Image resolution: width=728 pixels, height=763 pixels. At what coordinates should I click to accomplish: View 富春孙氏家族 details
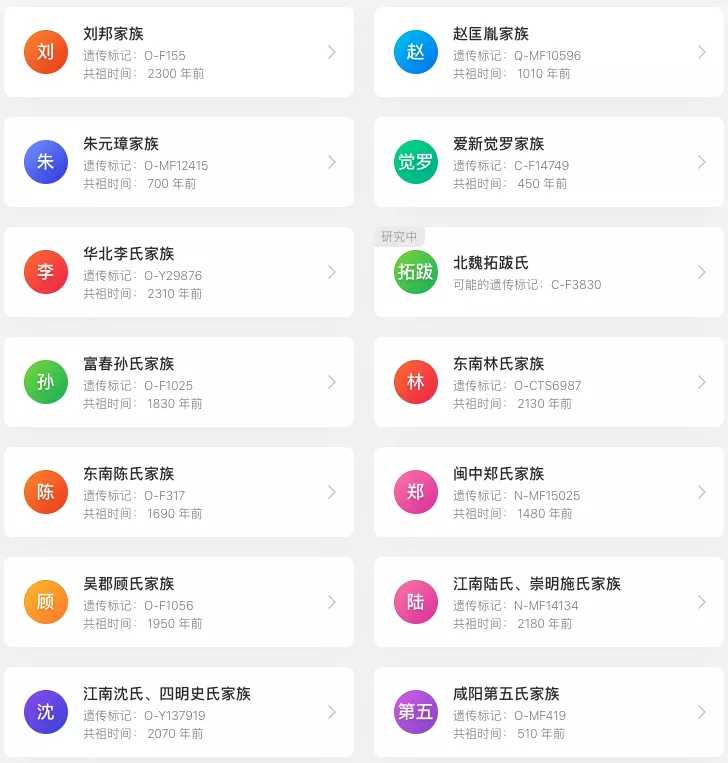[178, 382]
